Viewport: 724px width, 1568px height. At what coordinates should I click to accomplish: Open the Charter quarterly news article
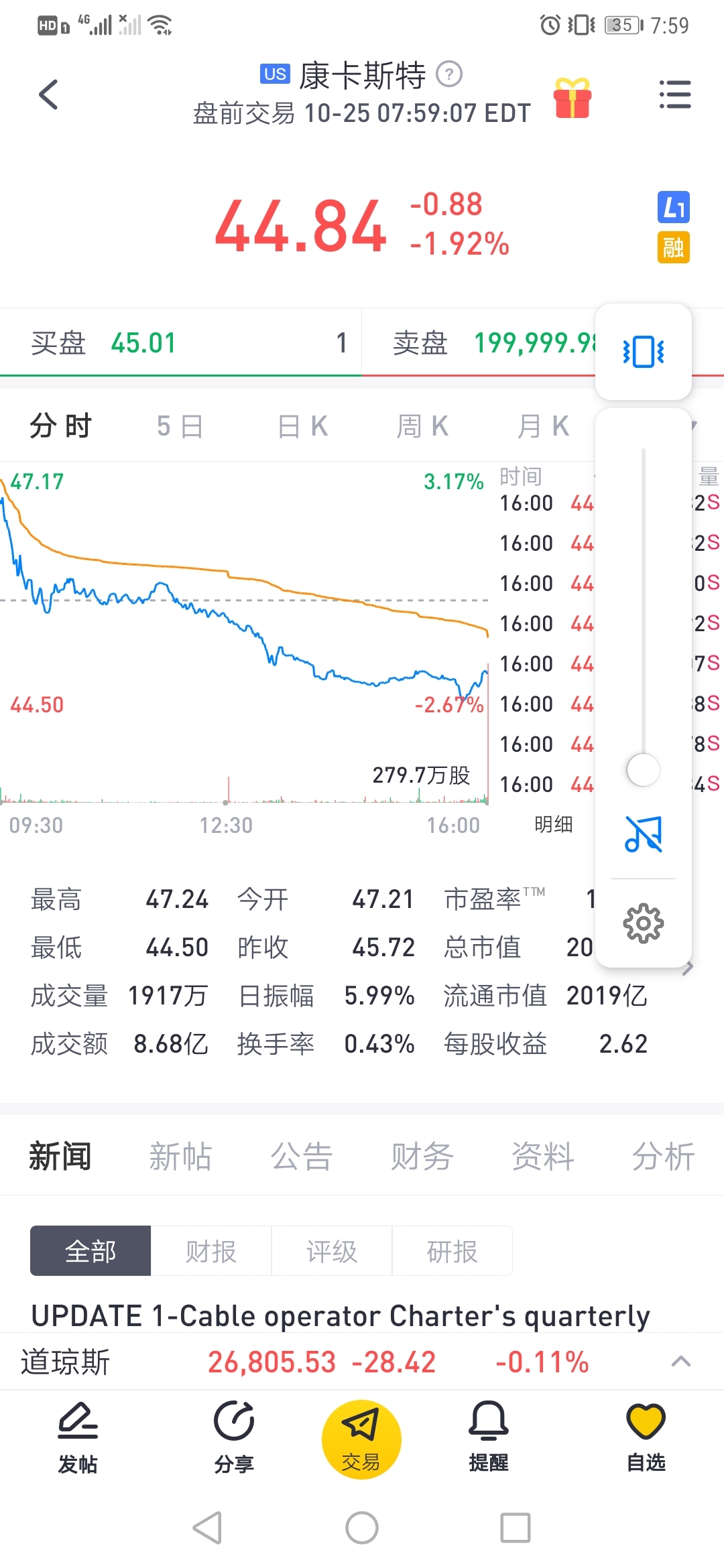[341, 1316]
